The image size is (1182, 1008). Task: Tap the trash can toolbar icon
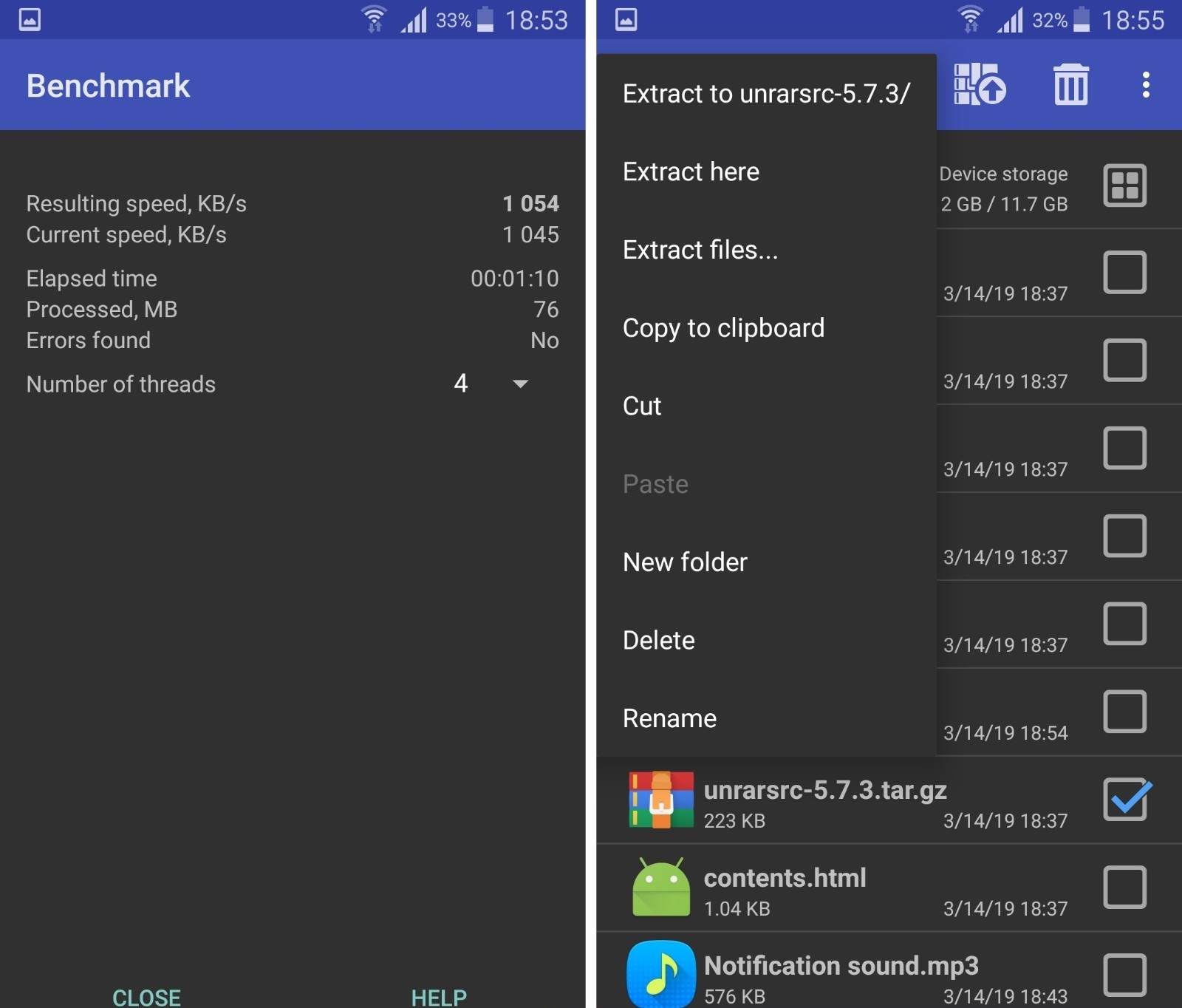pyautogui.click(x=1070, y=84)
